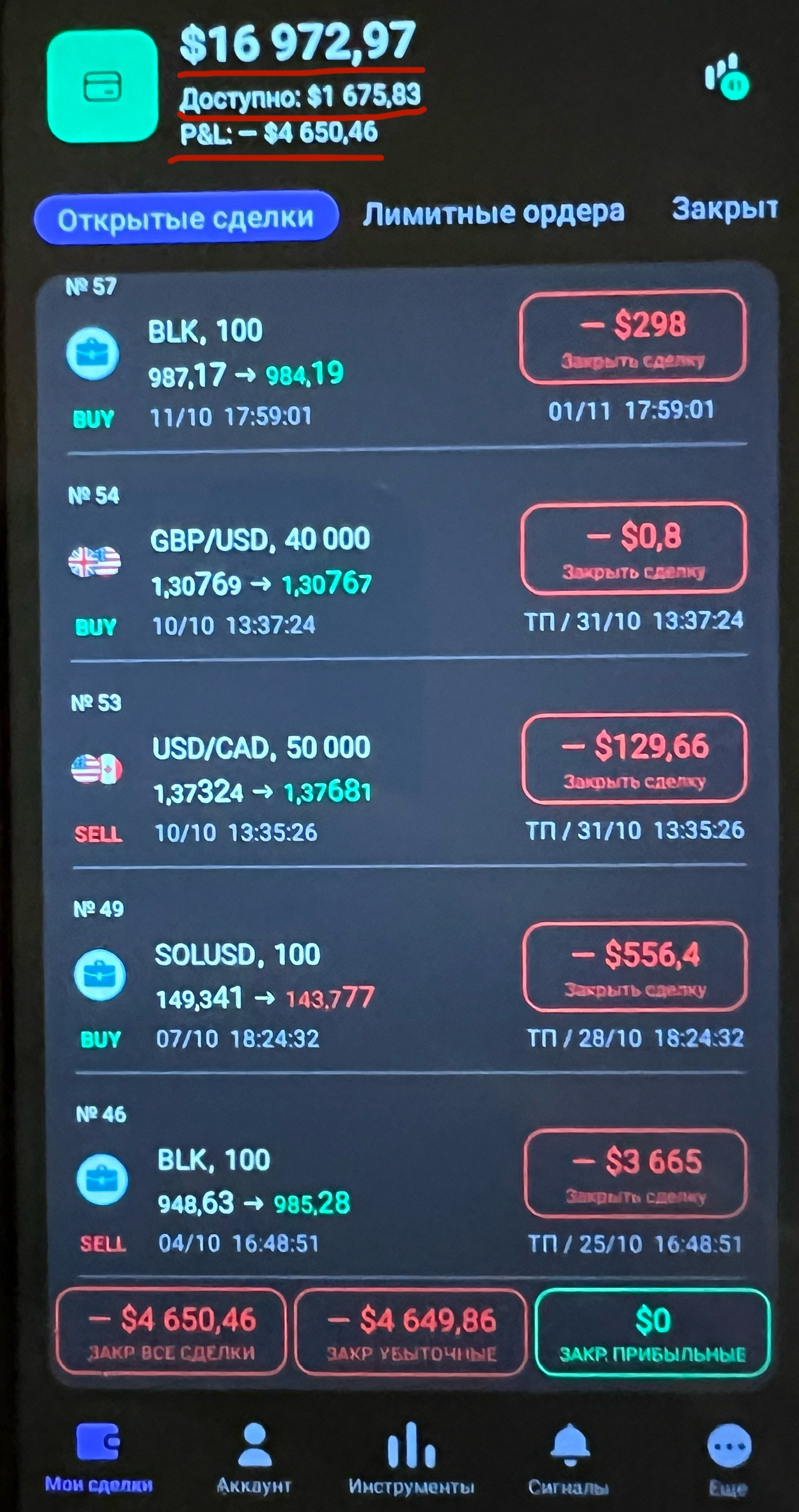Select the Открытые сделки tab
The width and height of the screenshot is (799, 1512).
[x=186, y=218]
